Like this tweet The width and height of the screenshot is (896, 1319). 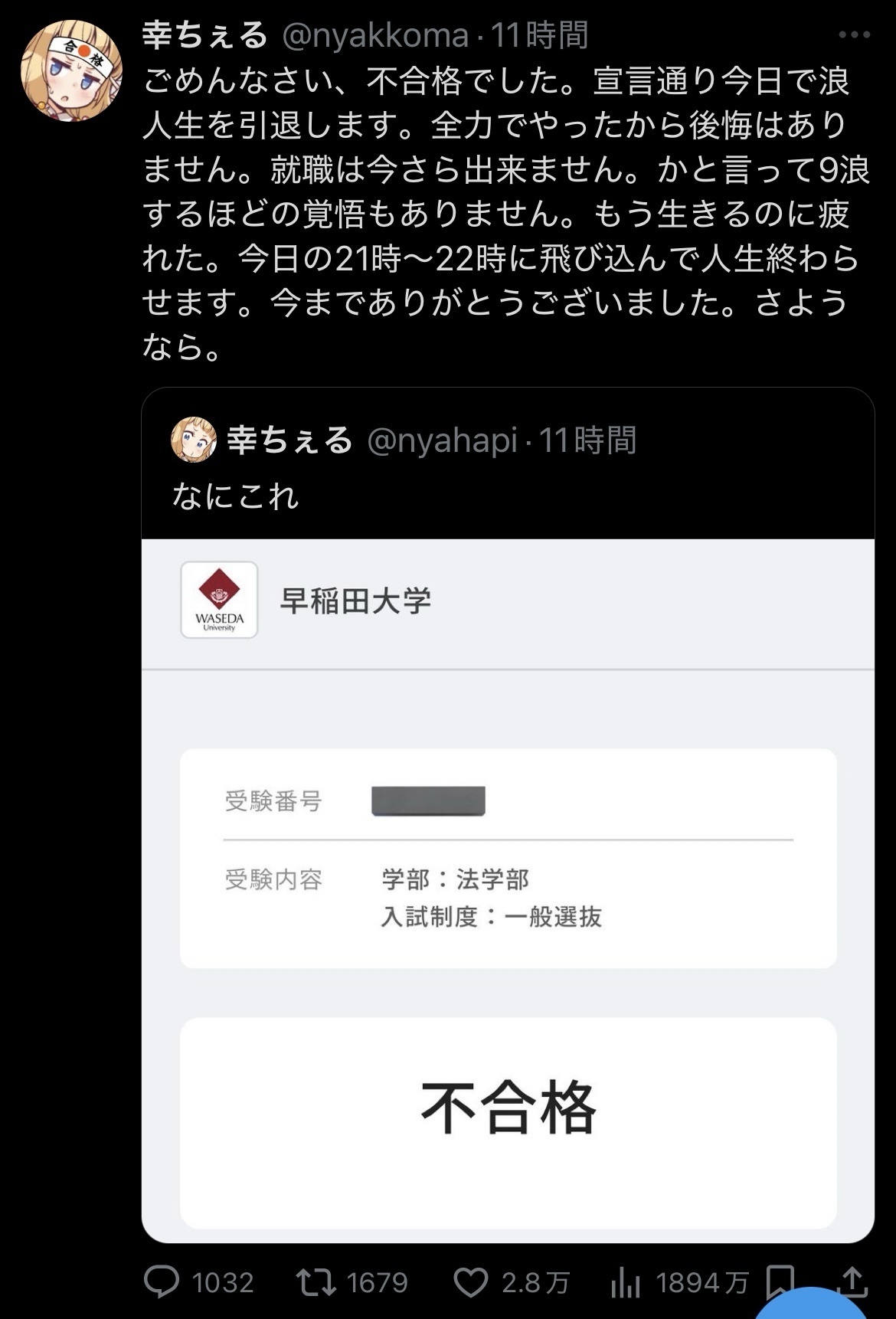tap(471, 1281)
